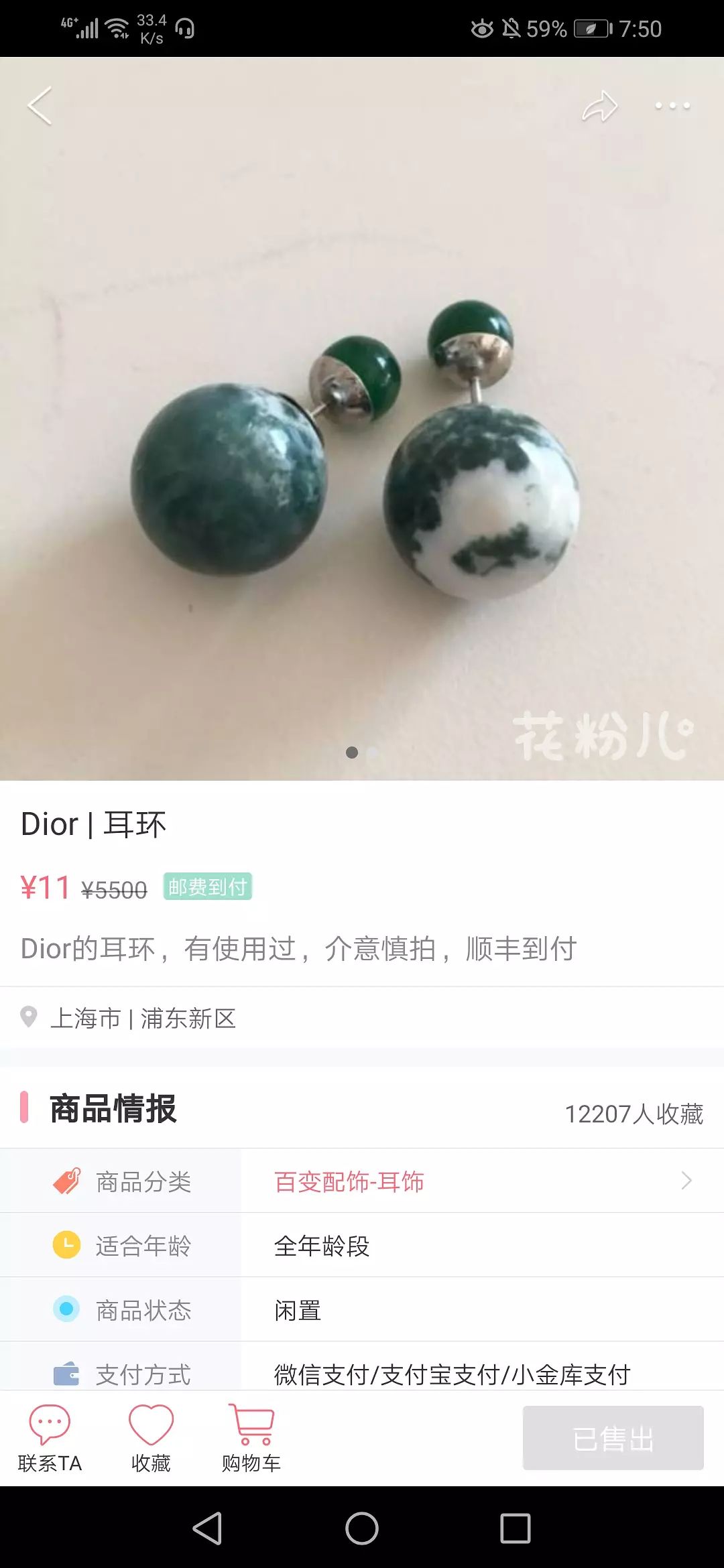
Task: Tap the location pin icon near 上海市
Action: (28, 1017)
